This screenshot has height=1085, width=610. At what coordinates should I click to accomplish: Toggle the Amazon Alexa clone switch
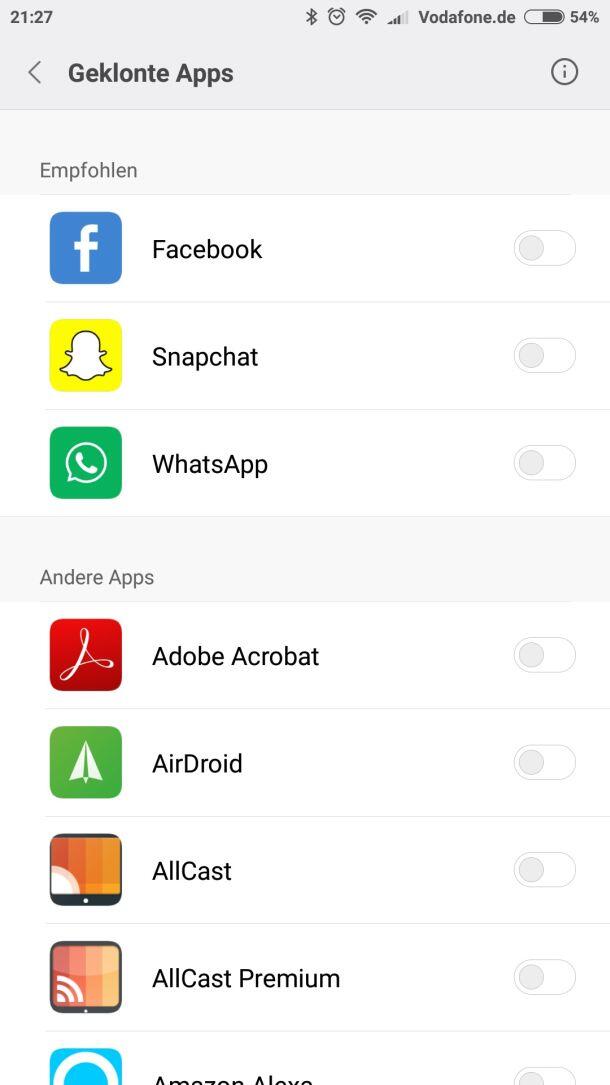pyautogui.click(x=544, y=1076)
